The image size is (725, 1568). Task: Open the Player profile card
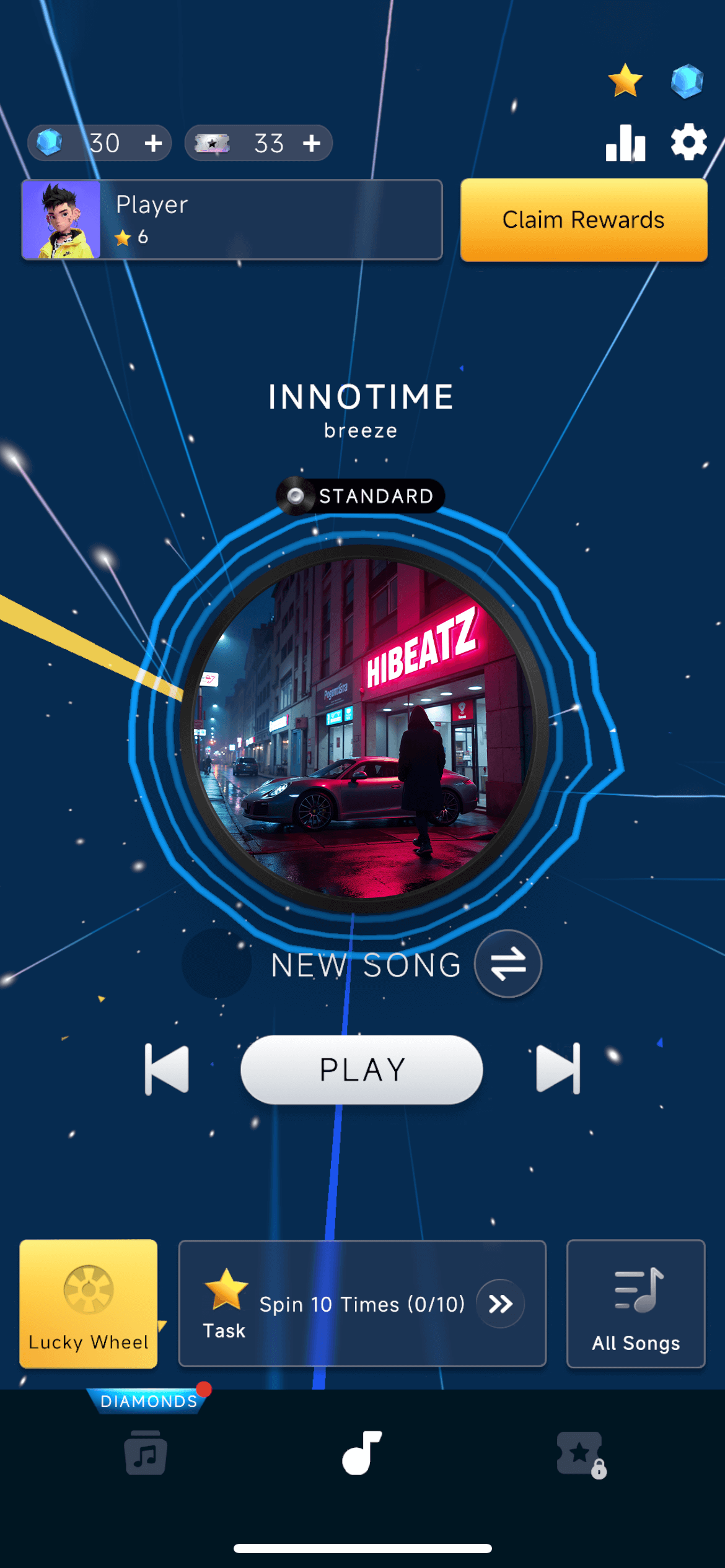[232, 219]
